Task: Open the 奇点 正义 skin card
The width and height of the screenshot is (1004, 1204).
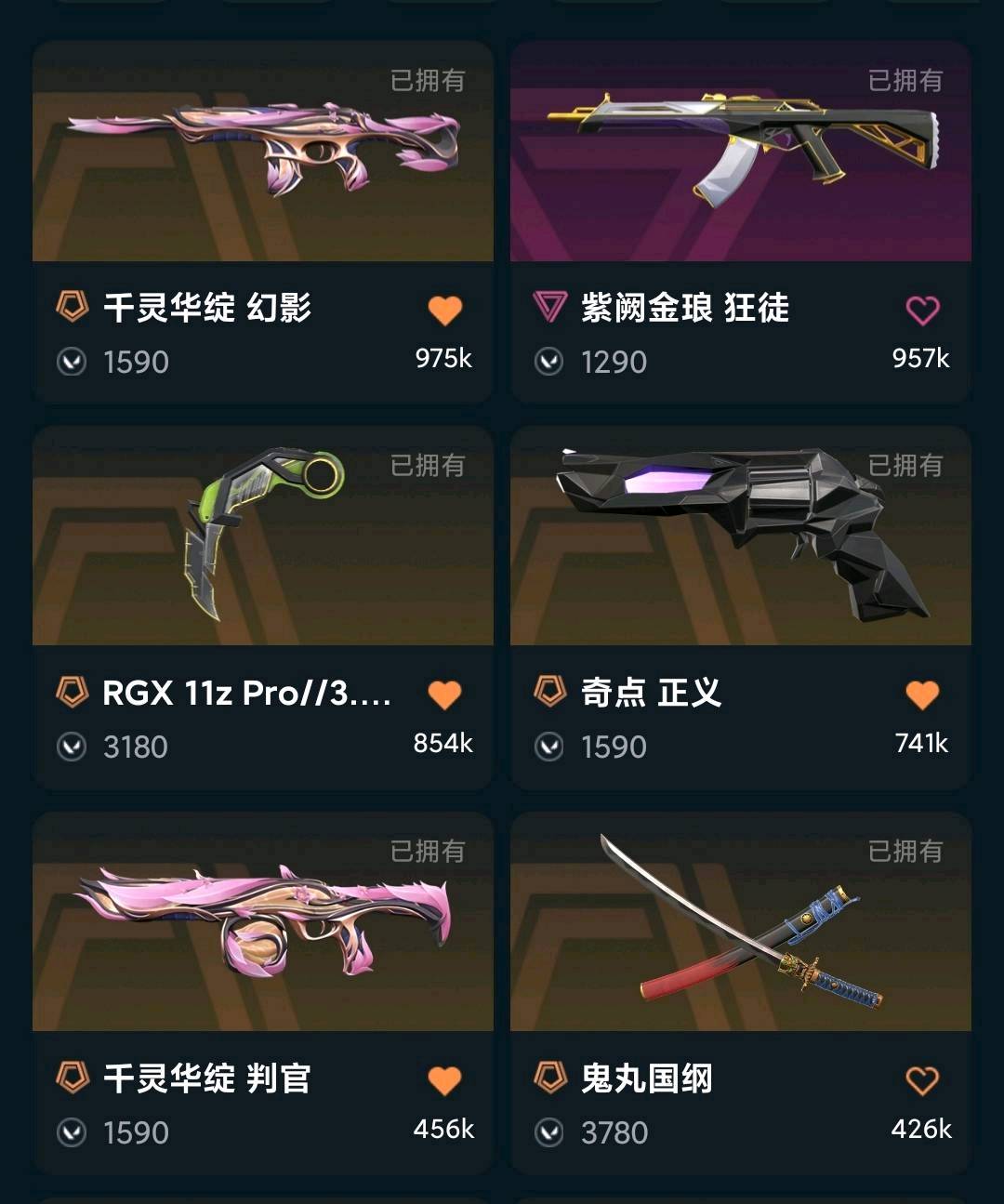Action: point(740,537)
